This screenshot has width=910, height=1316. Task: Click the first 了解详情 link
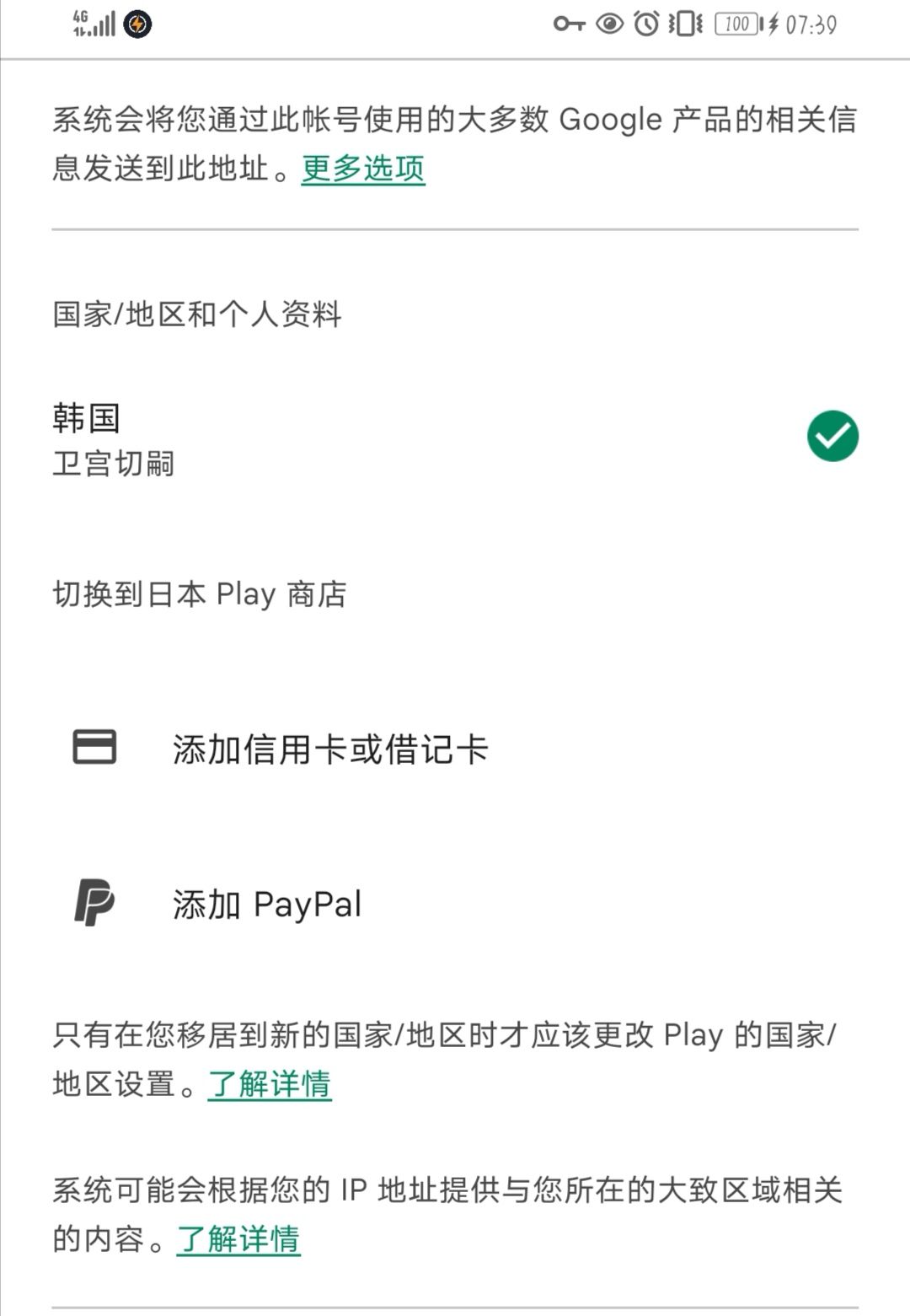(271, 1085)
